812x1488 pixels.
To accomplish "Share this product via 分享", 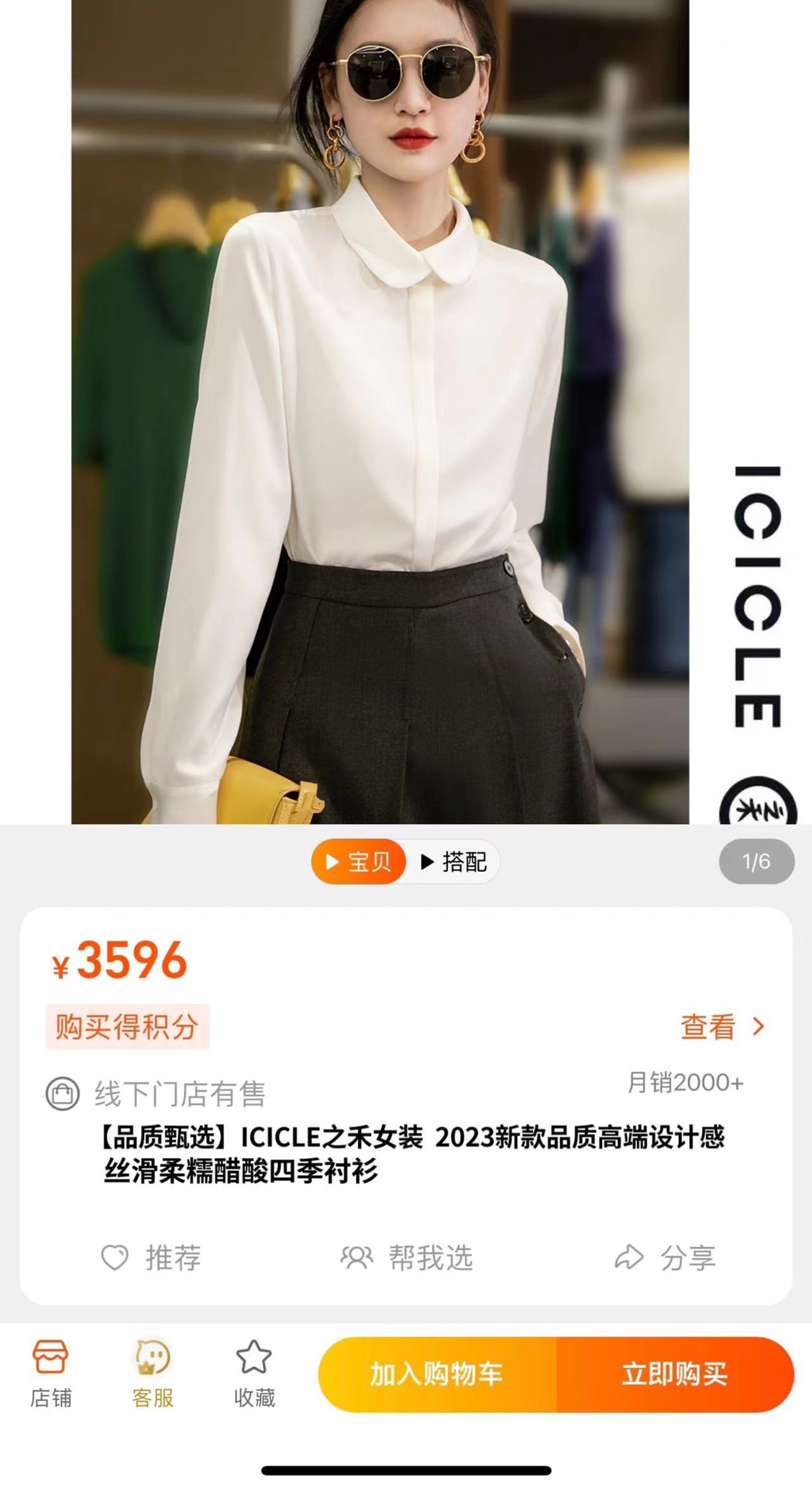I will [665, 1257].
